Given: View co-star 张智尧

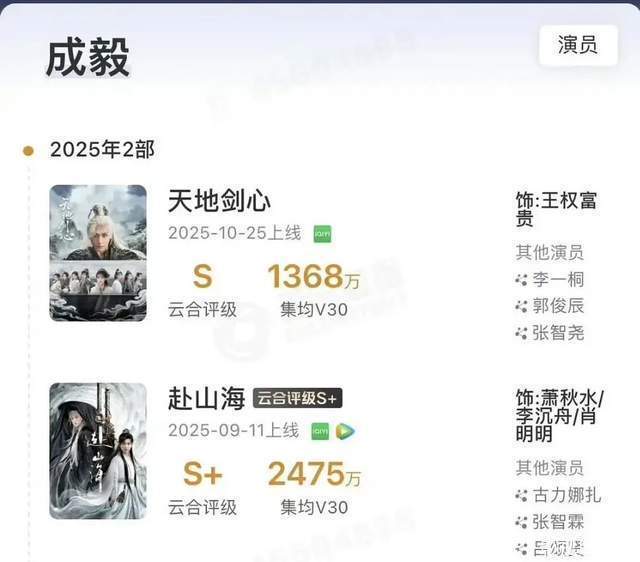Looking at the screenshot, I should pyautogui.click(x=563, y=333).
